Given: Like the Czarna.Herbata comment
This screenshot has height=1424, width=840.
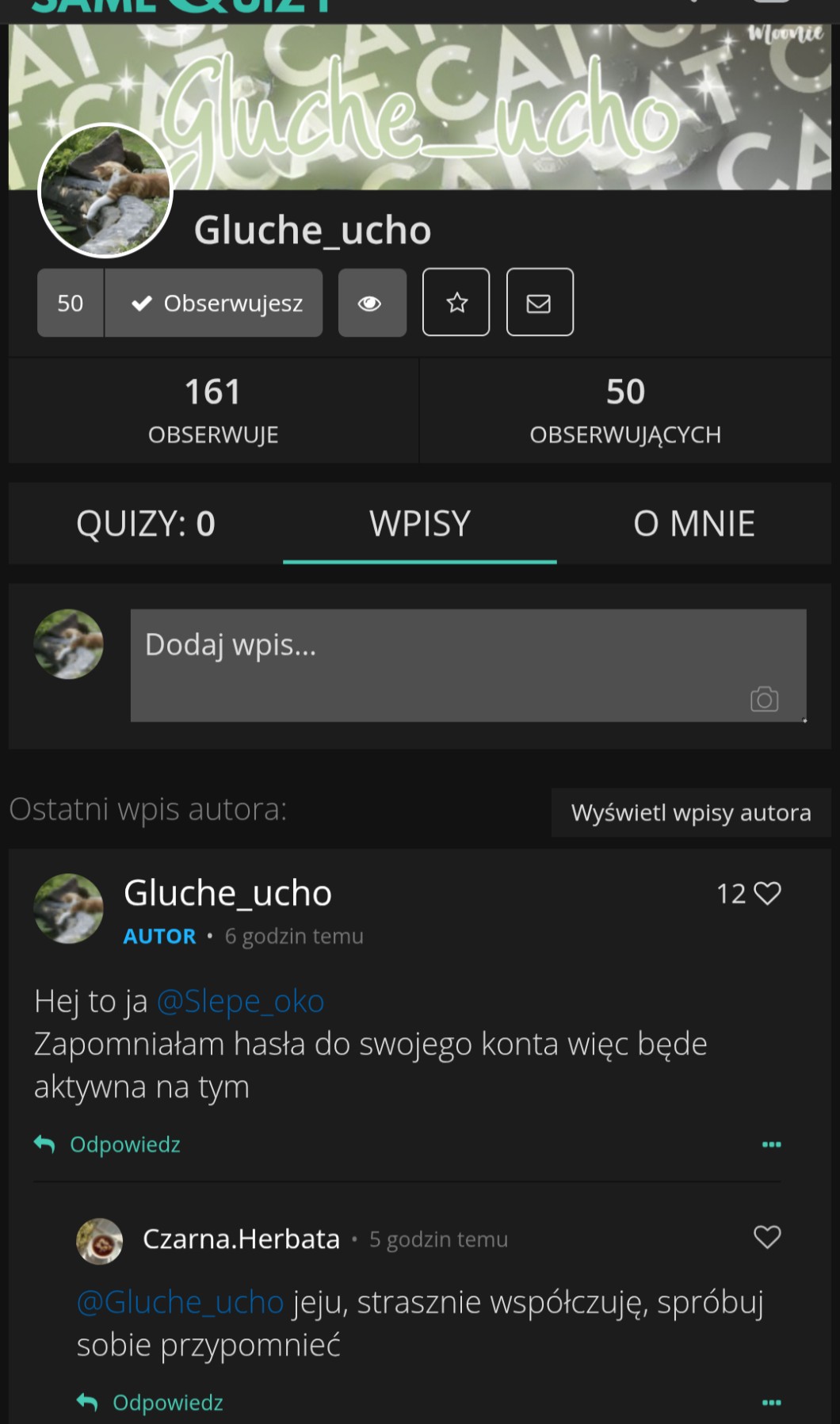Looking at the screenshot, I should pos(766,1237).
